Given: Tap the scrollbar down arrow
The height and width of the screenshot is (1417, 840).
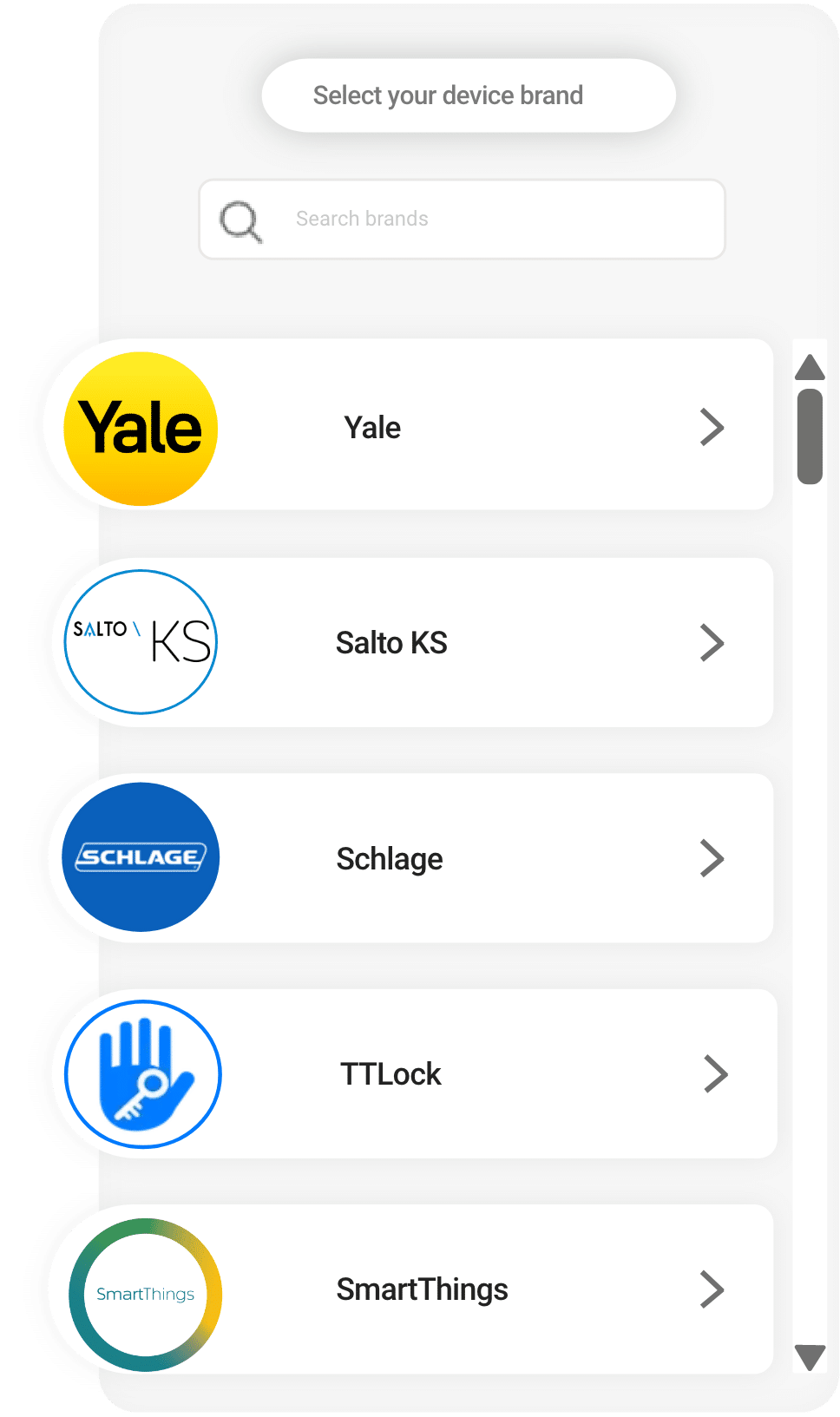Looking at the screenshot, I should pyautogui.click(x=809, y=1356).
